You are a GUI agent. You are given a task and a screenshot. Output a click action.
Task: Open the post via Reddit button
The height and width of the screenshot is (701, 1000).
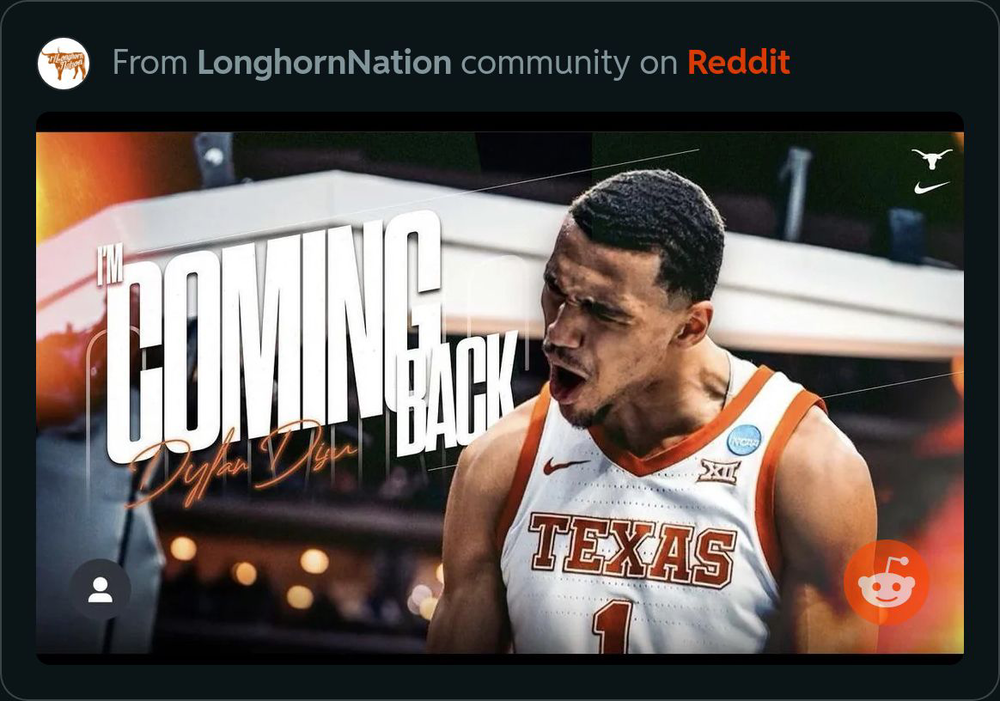tap(886, 583)
